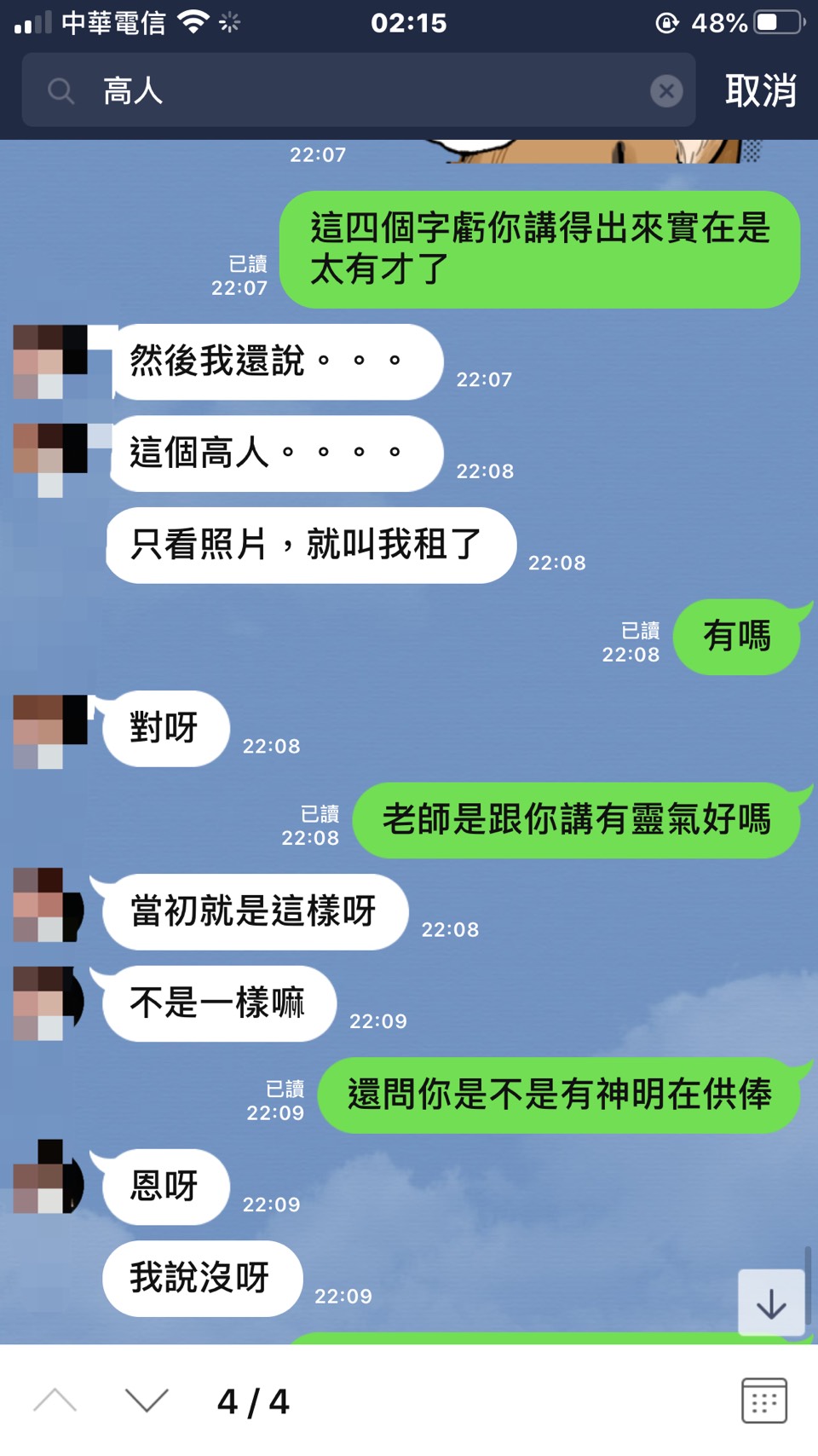Jump to the next search result
The height and width of the screenshot is (1456, 818).
click(x=147, y=1400)
